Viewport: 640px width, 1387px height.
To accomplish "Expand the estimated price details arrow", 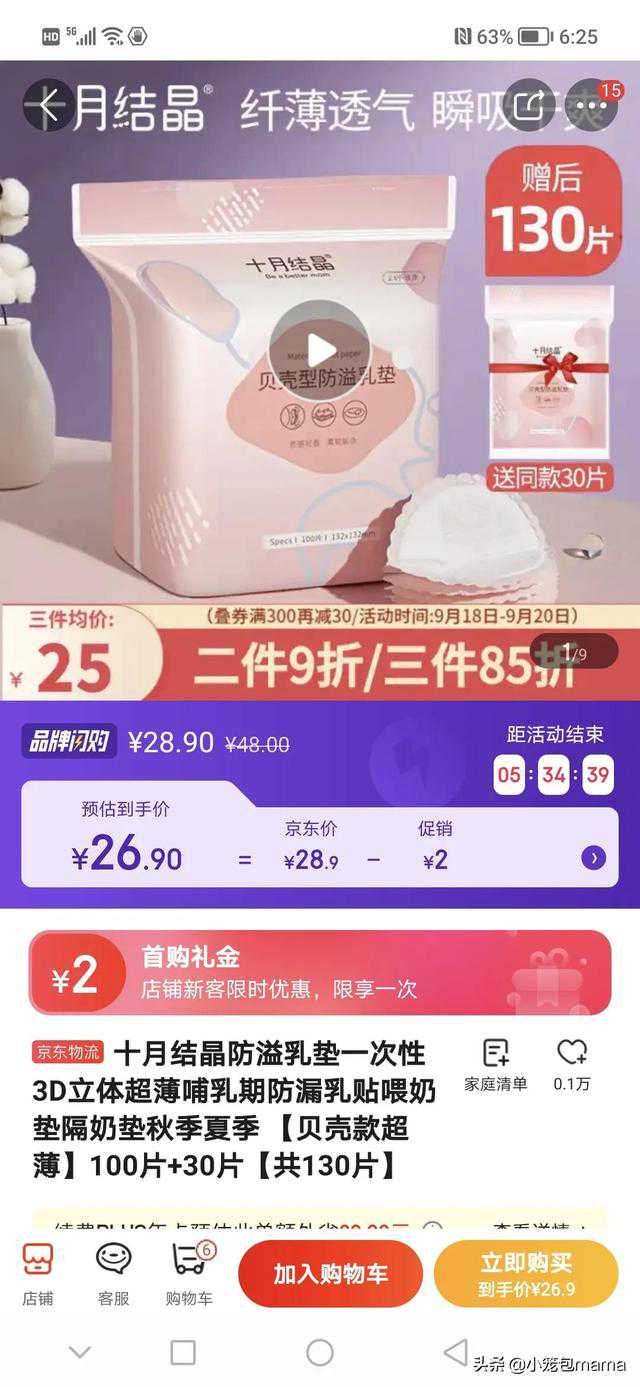I will pos(593,858).
